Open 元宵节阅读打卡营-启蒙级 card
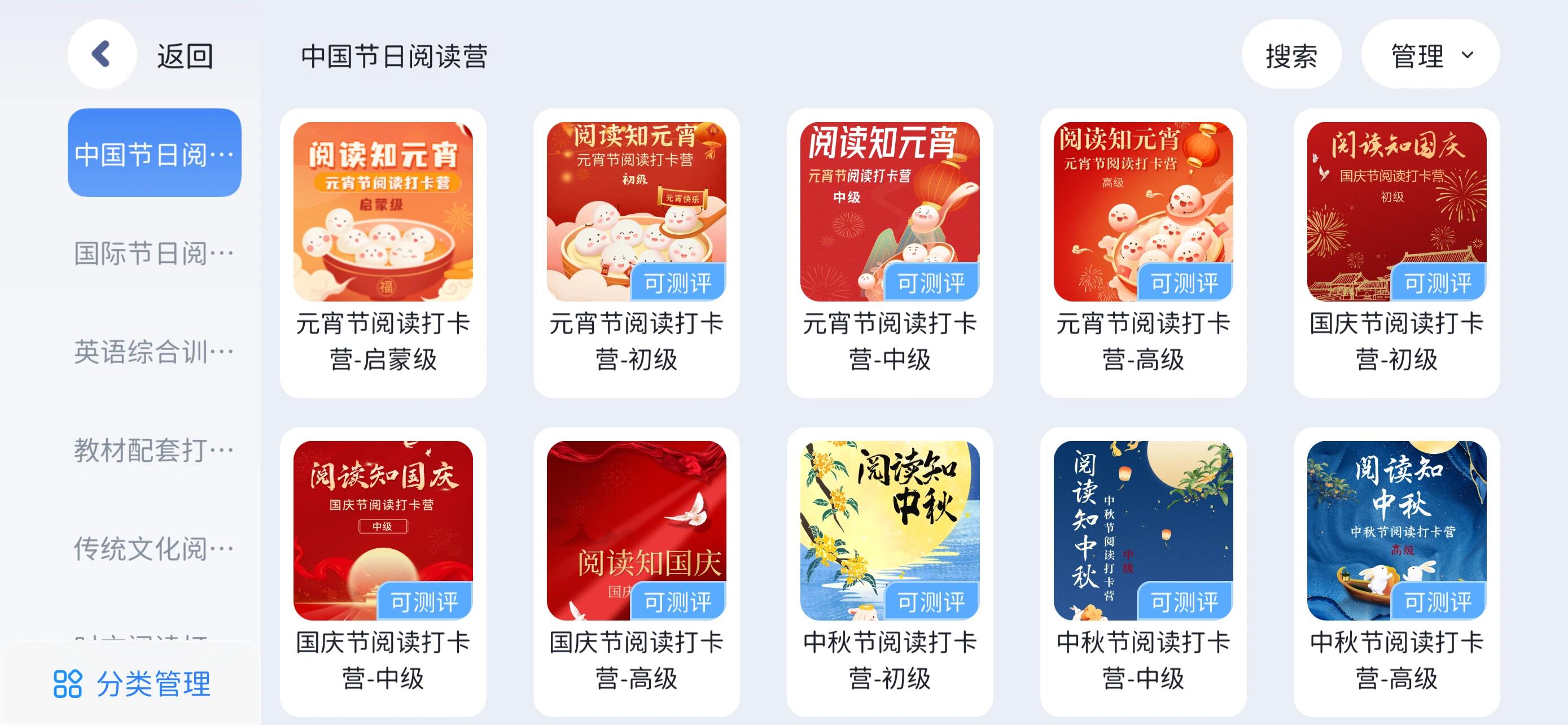 coord(383,252)
